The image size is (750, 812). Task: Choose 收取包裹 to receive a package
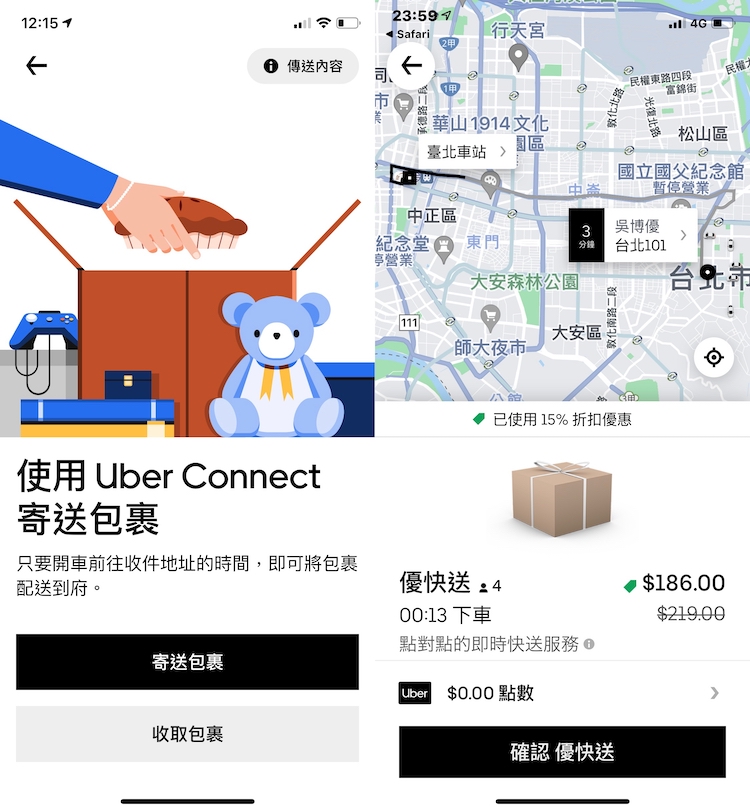pos(187,734)
